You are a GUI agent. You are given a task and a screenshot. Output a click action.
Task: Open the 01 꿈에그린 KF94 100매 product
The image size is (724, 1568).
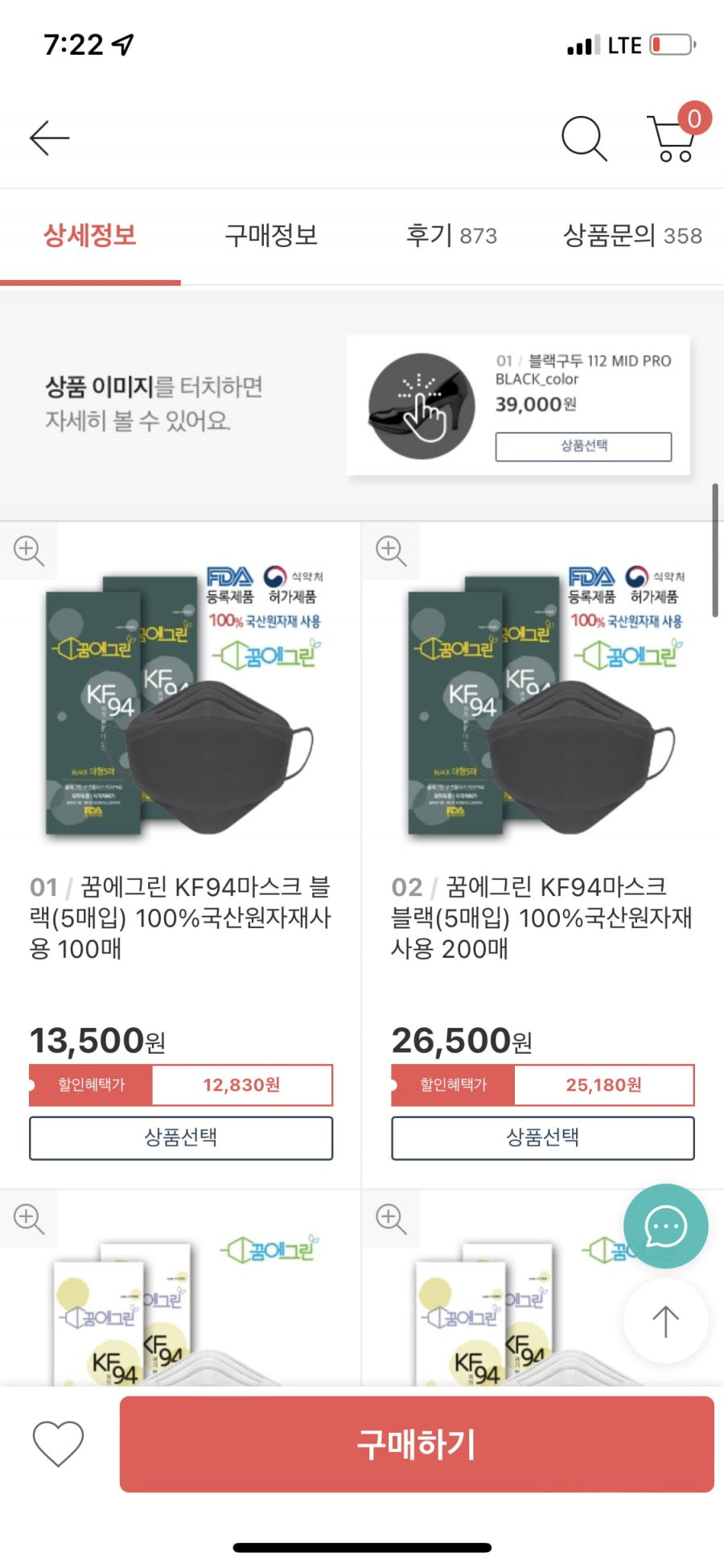click(180, 918)
